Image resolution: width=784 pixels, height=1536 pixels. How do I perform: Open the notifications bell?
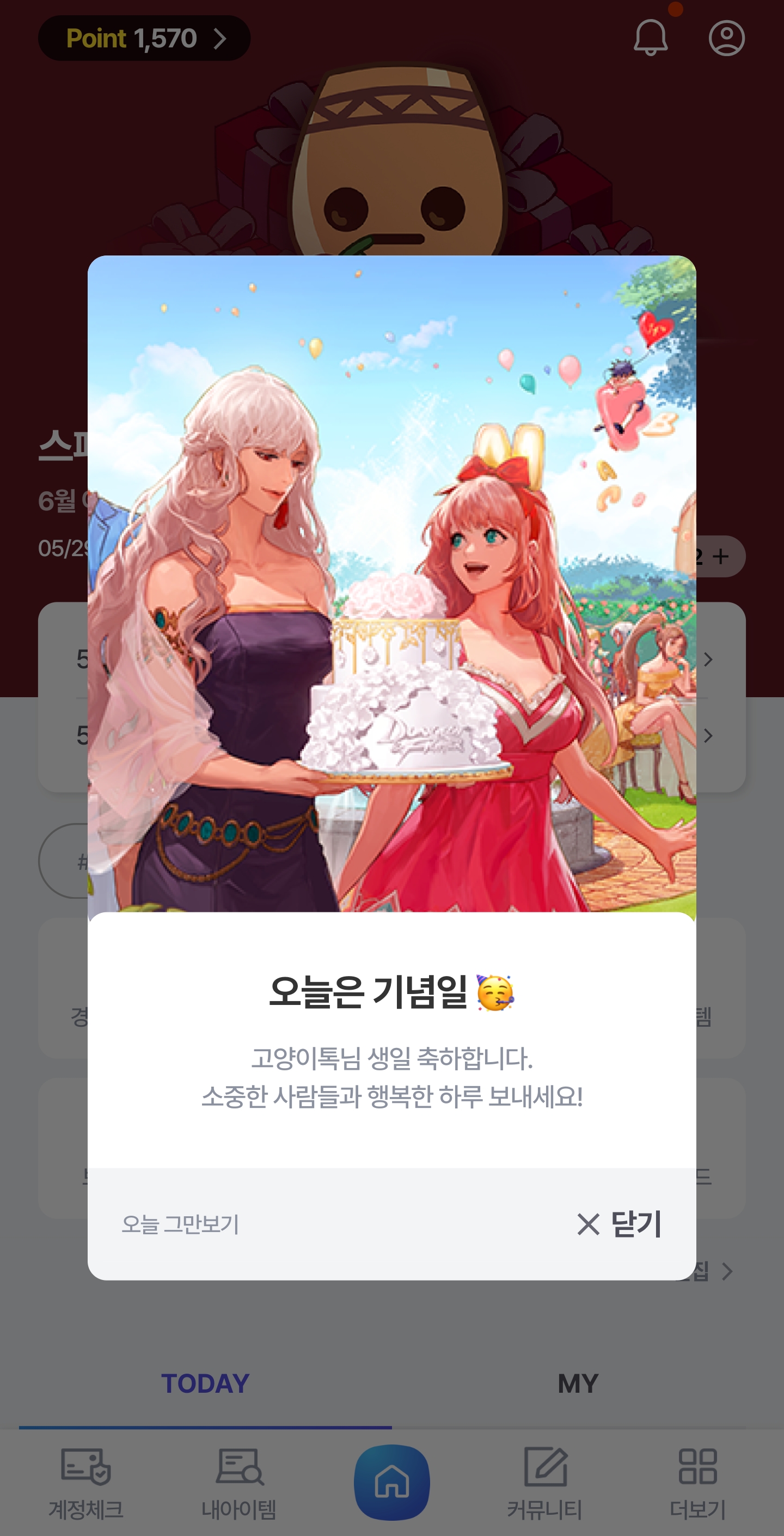pyautogui.click(x=650, y=38)
